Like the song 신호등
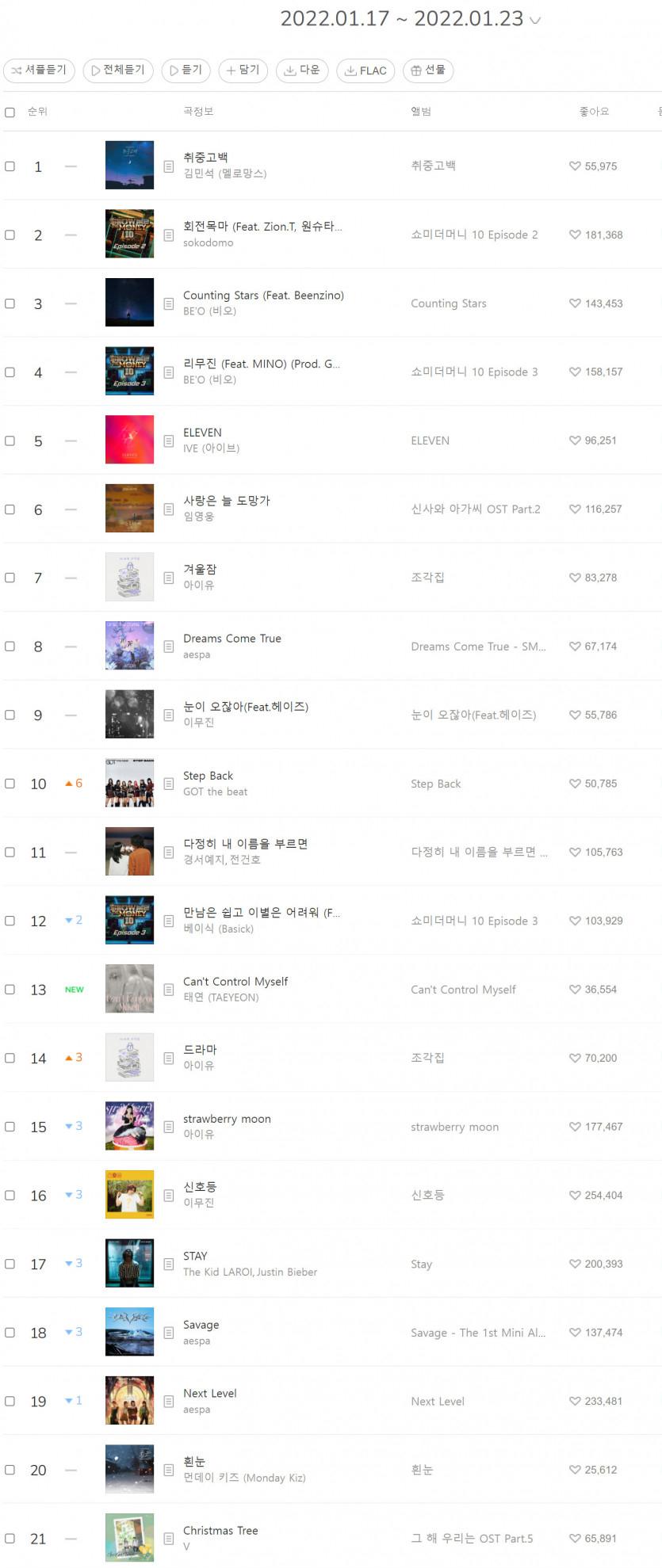Viewport: 662px width, 1568px height. point(575,1196)
